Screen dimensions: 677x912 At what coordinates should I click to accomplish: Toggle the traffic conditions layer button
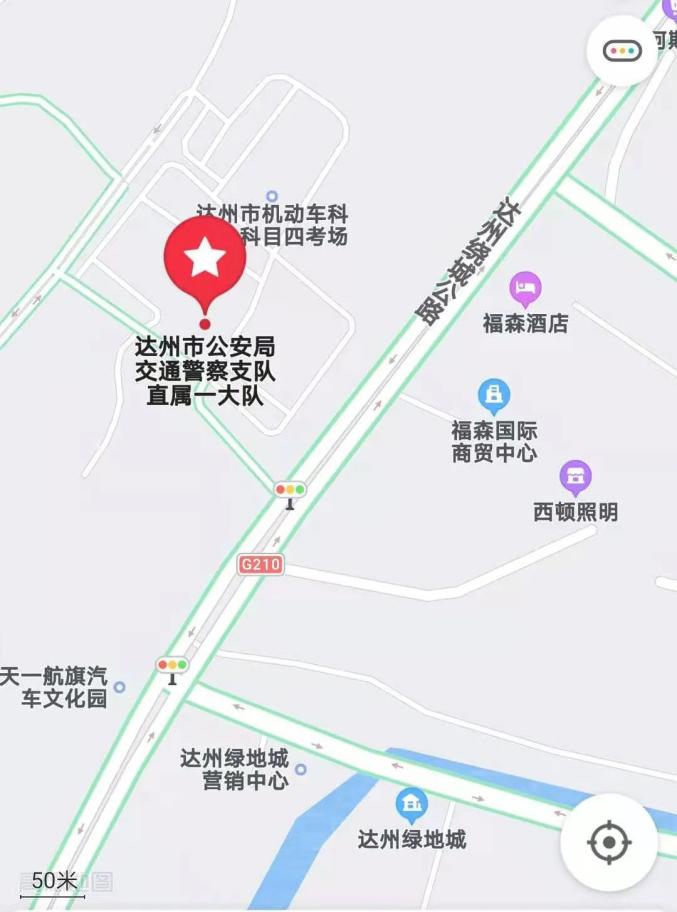click(621, 50)
